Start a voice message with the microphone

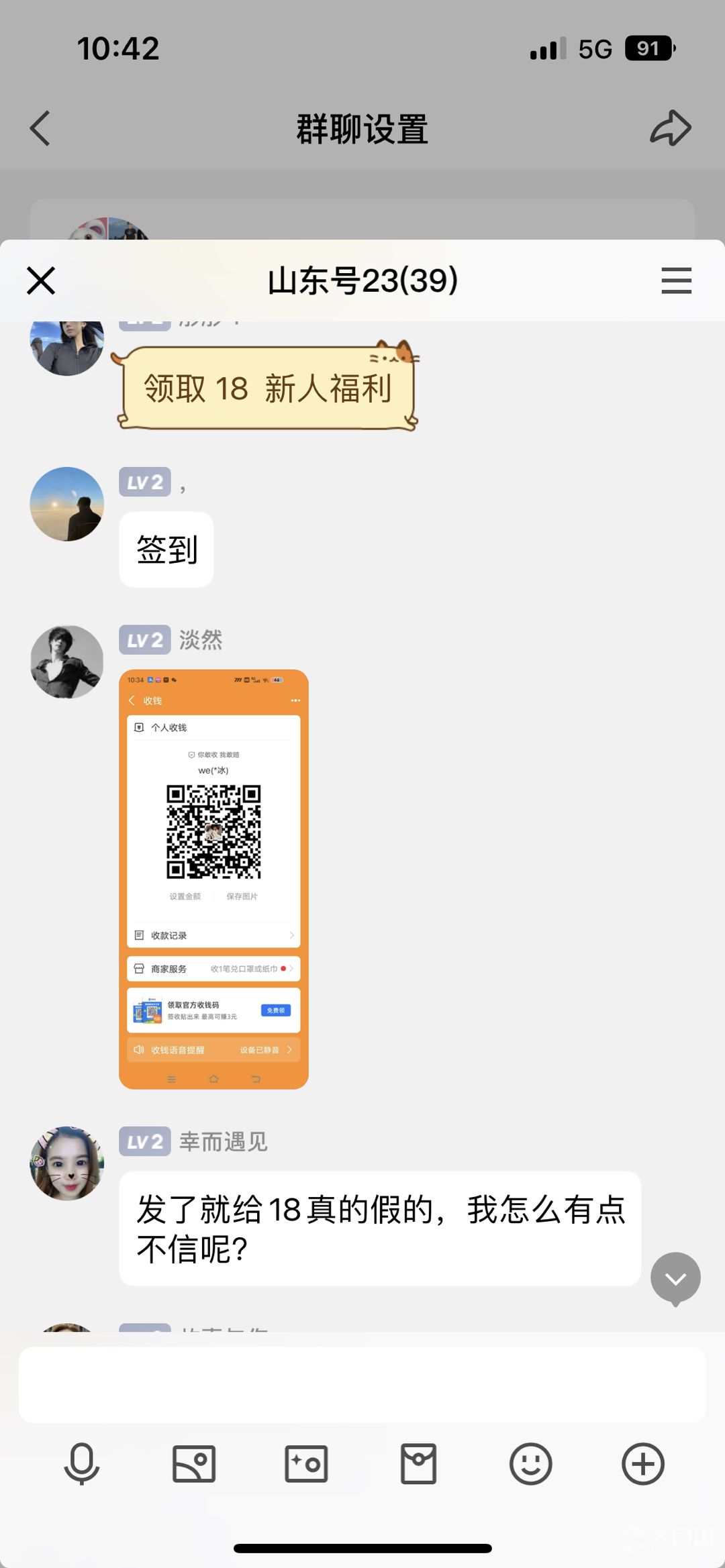pos(82,1464)
